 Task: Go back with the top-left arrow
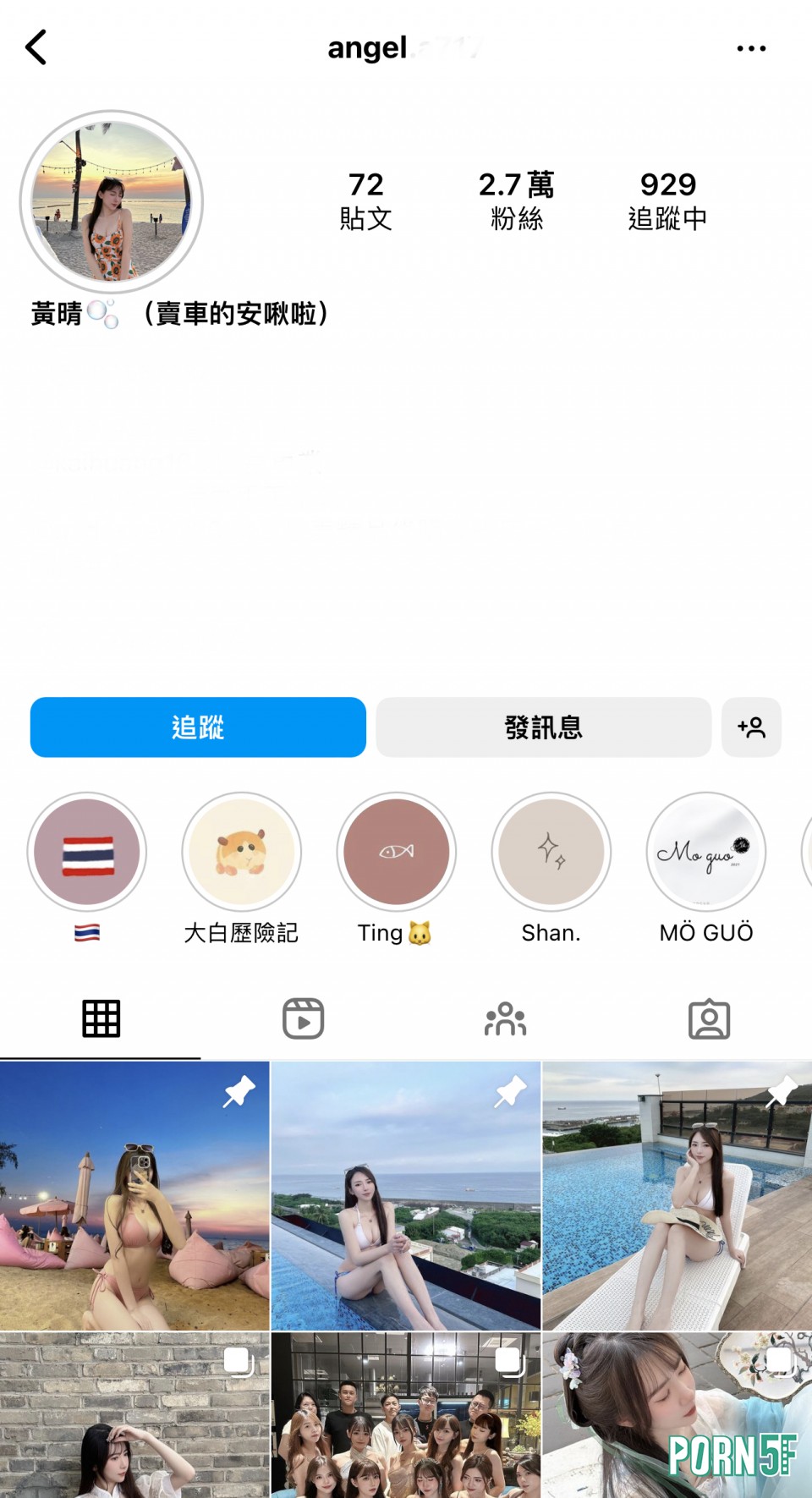pyautogui.click(x=36, y=47)
